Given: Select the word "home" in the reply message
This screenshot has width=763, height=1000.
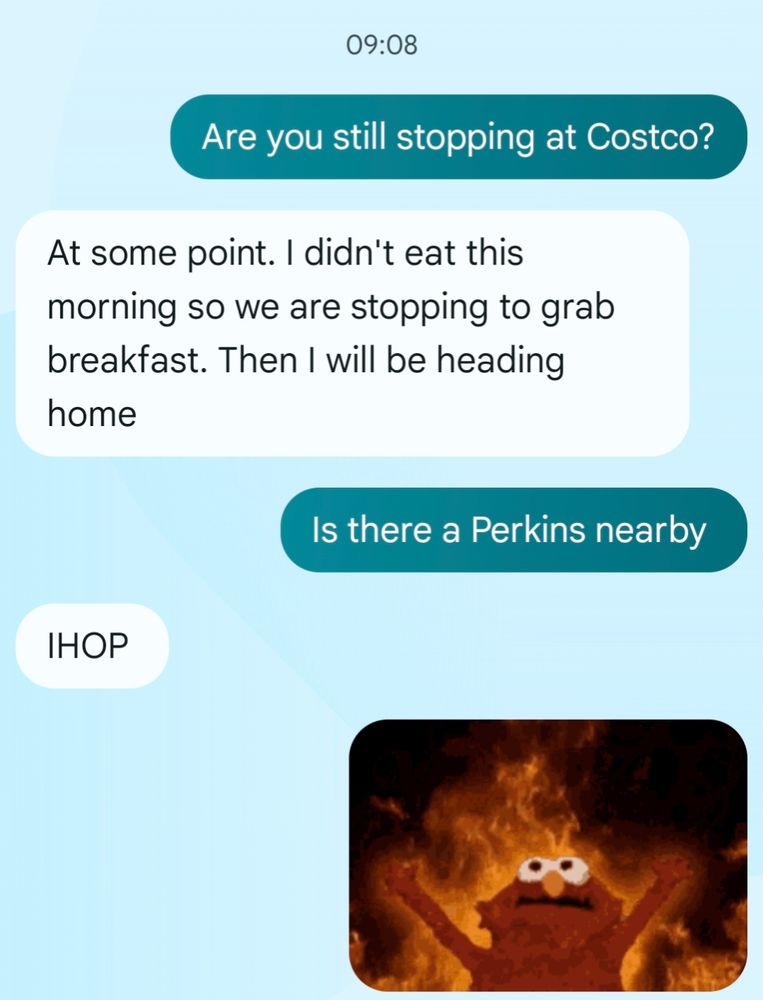Looking at the screenshot, I should pyautogui.click(x=94, y=415).
